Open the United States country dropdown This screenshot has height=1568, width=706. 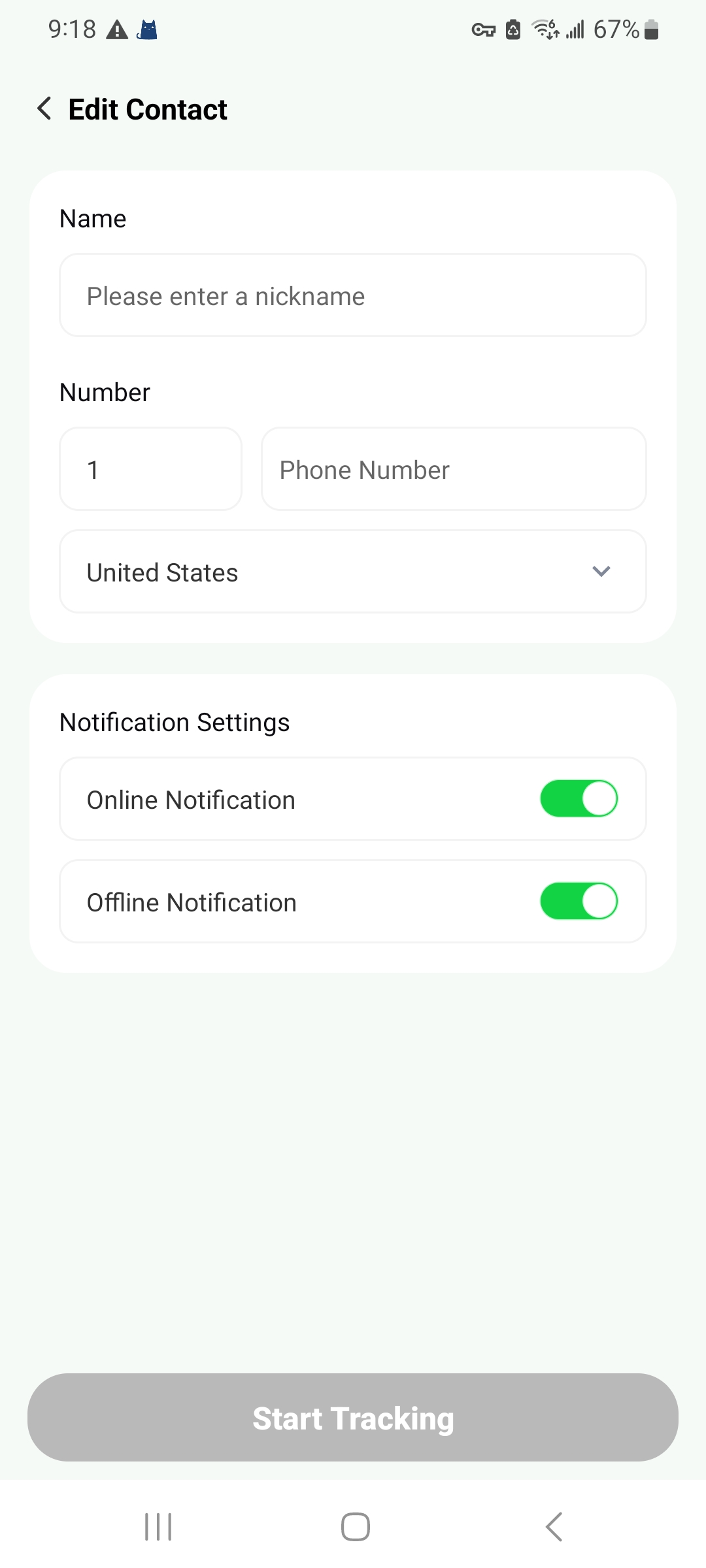point(353,572)
